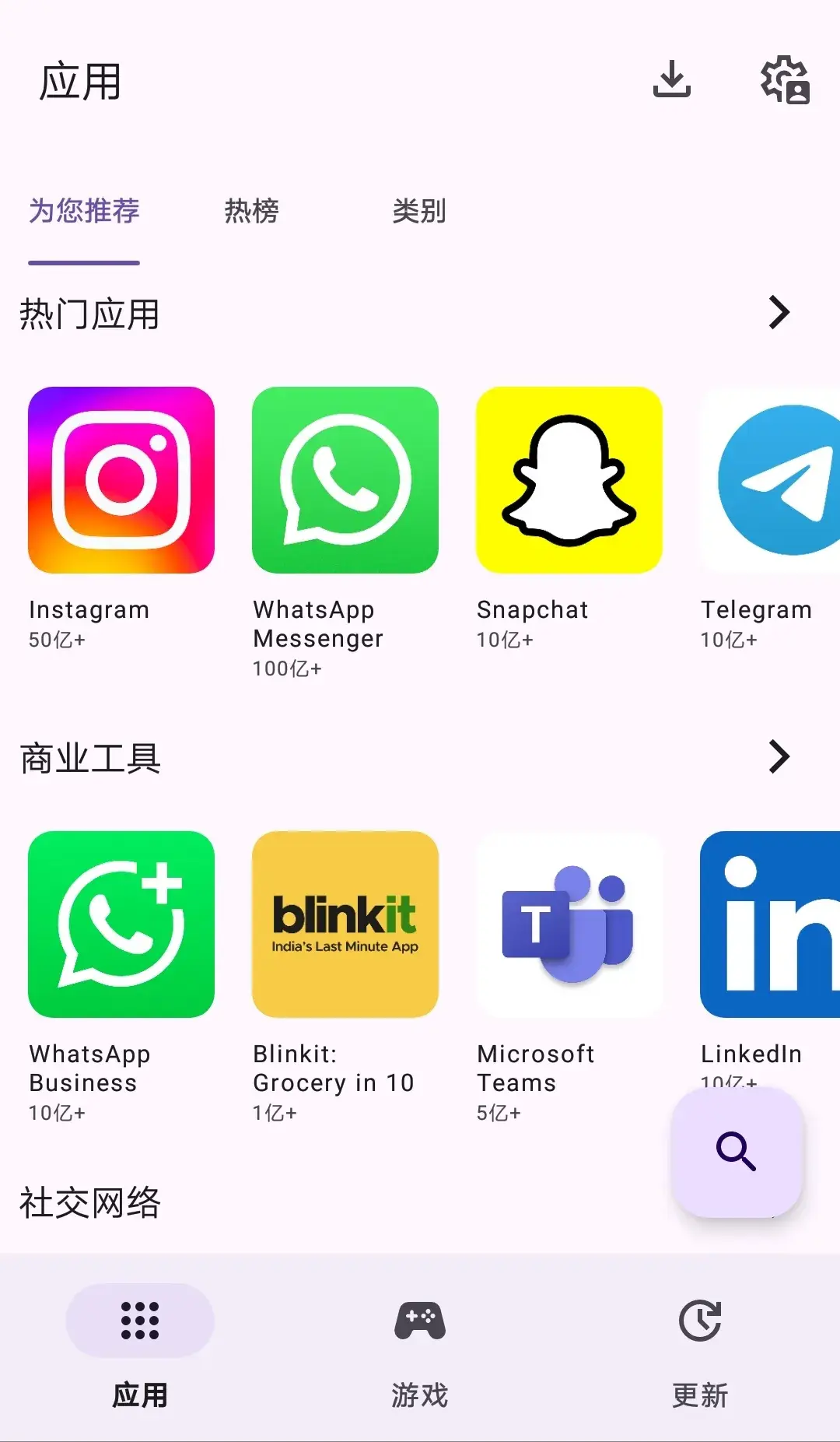Open WhatsApp Business app card
Image resolution: width=840 pixels, height=1442 pixels.
pos(121,924)
